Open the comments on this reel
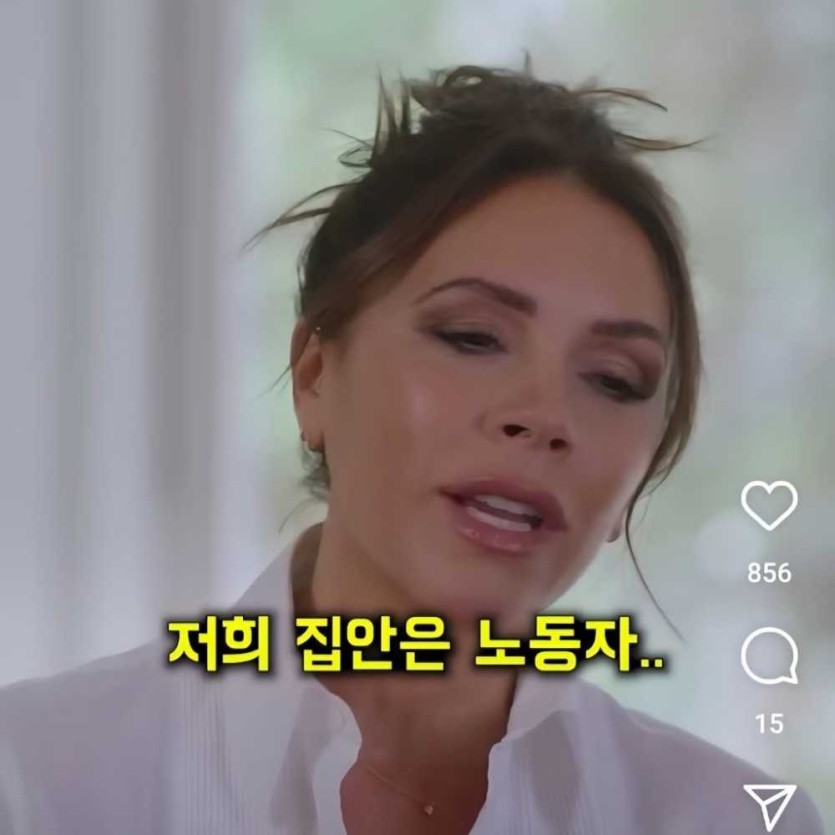Image resolution: width=835 pixels, height=835 pixels. (x=768, y=659)
